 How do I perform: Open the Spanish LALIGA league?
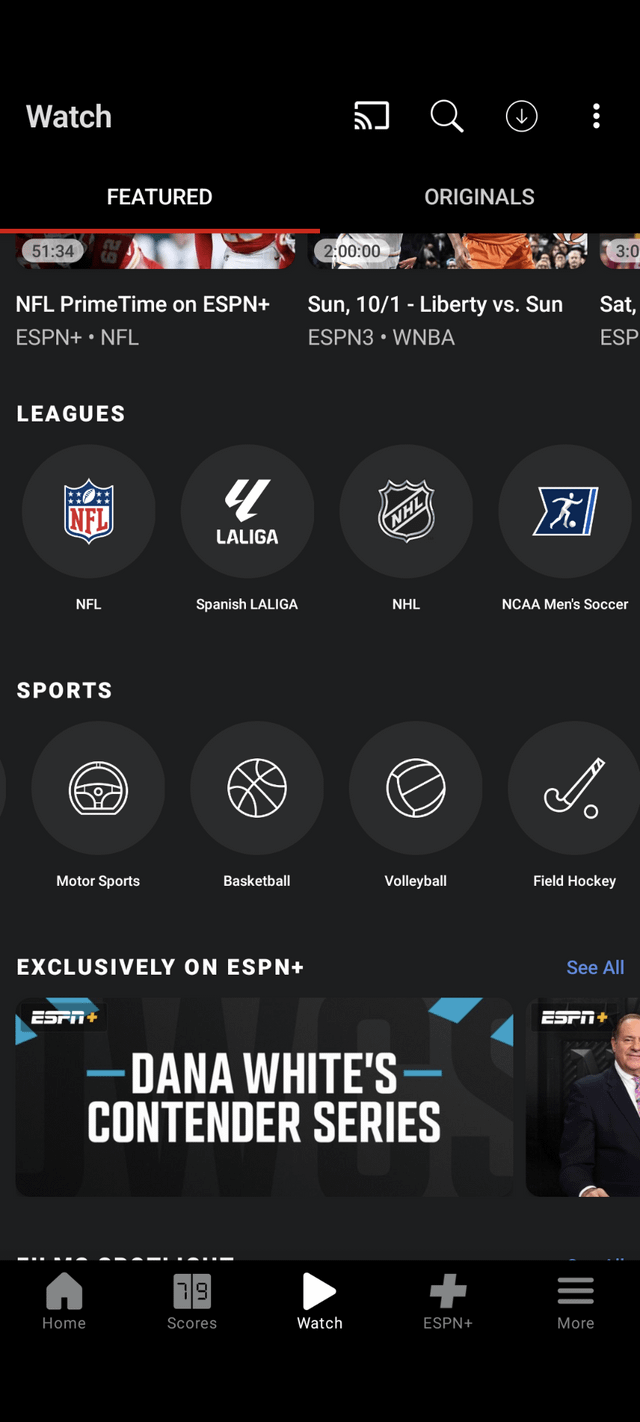coord(247,512)
